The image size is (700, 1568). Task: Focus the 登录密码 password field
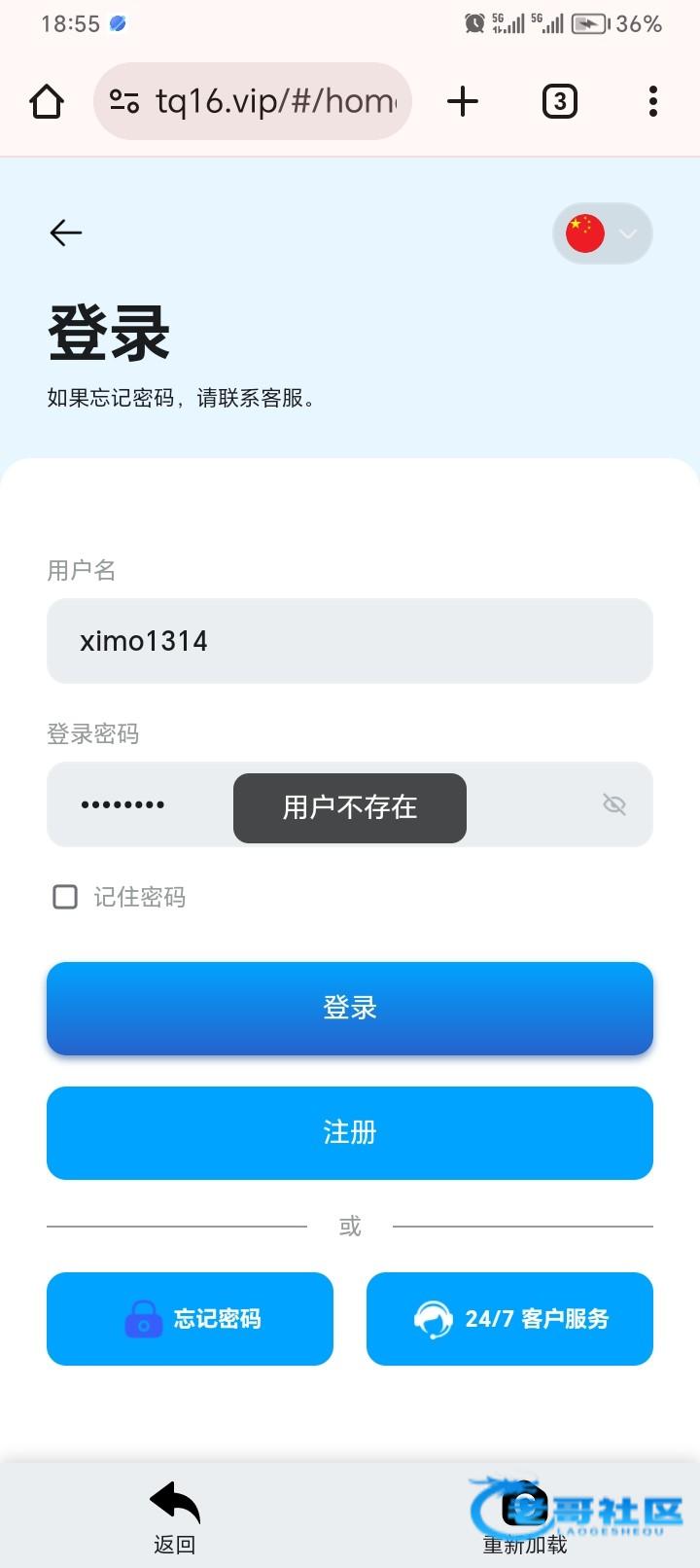click(146, 804)
